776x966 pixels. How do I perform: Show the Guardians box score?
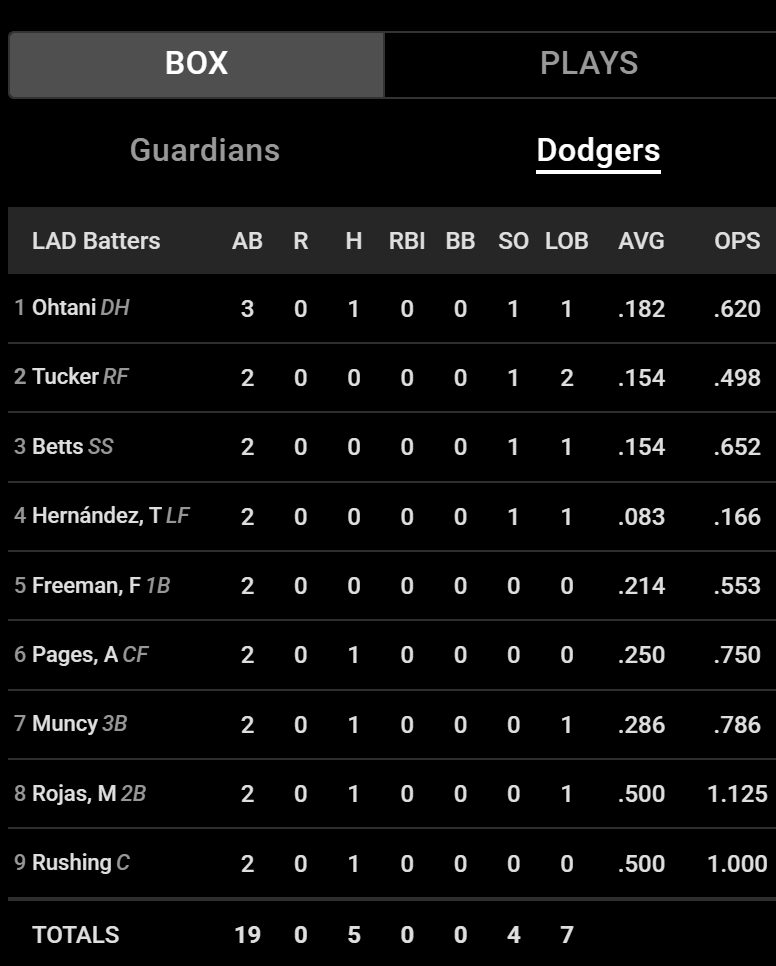205,151
